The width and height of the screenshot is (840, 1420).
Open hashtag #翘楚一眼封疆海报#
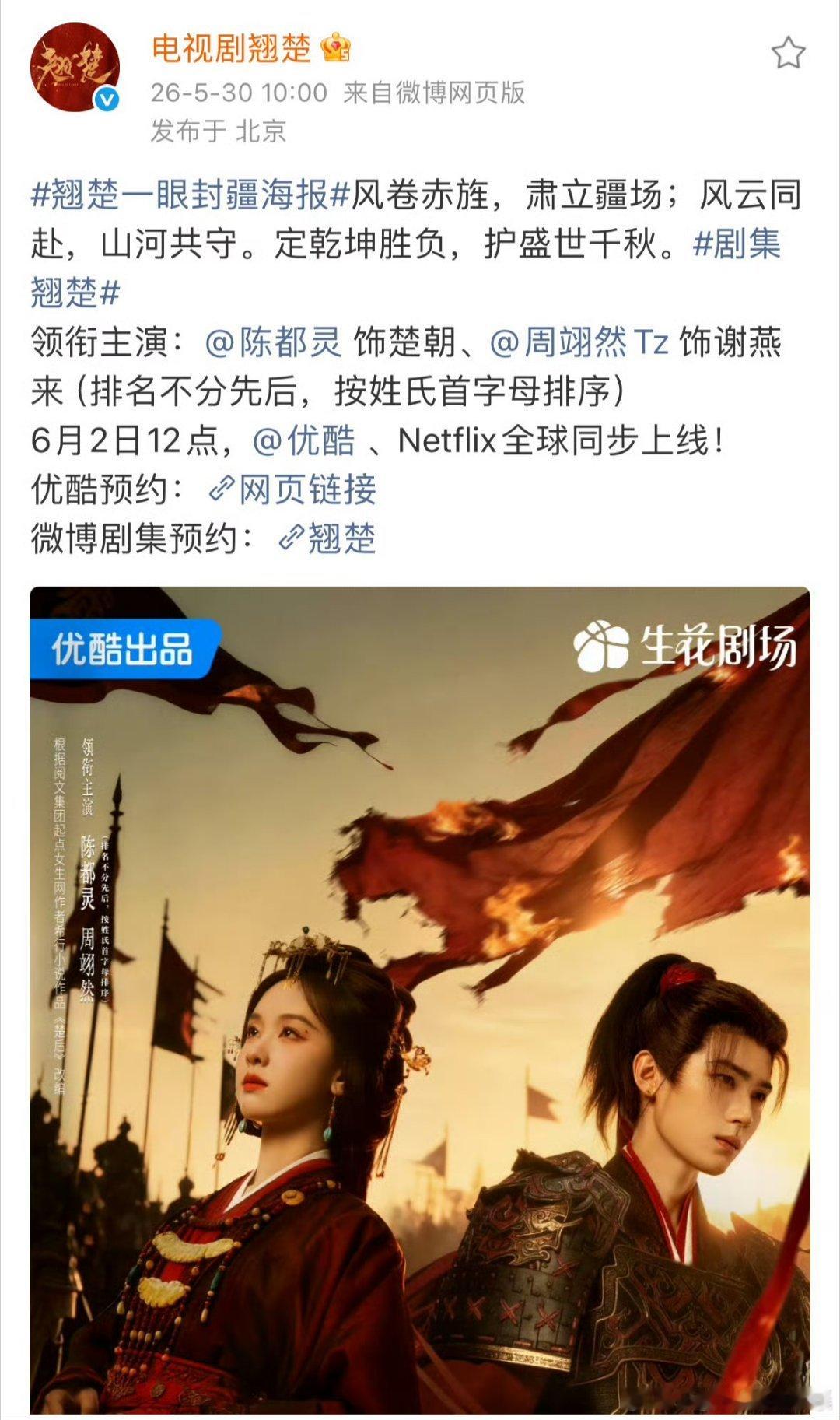190,195
